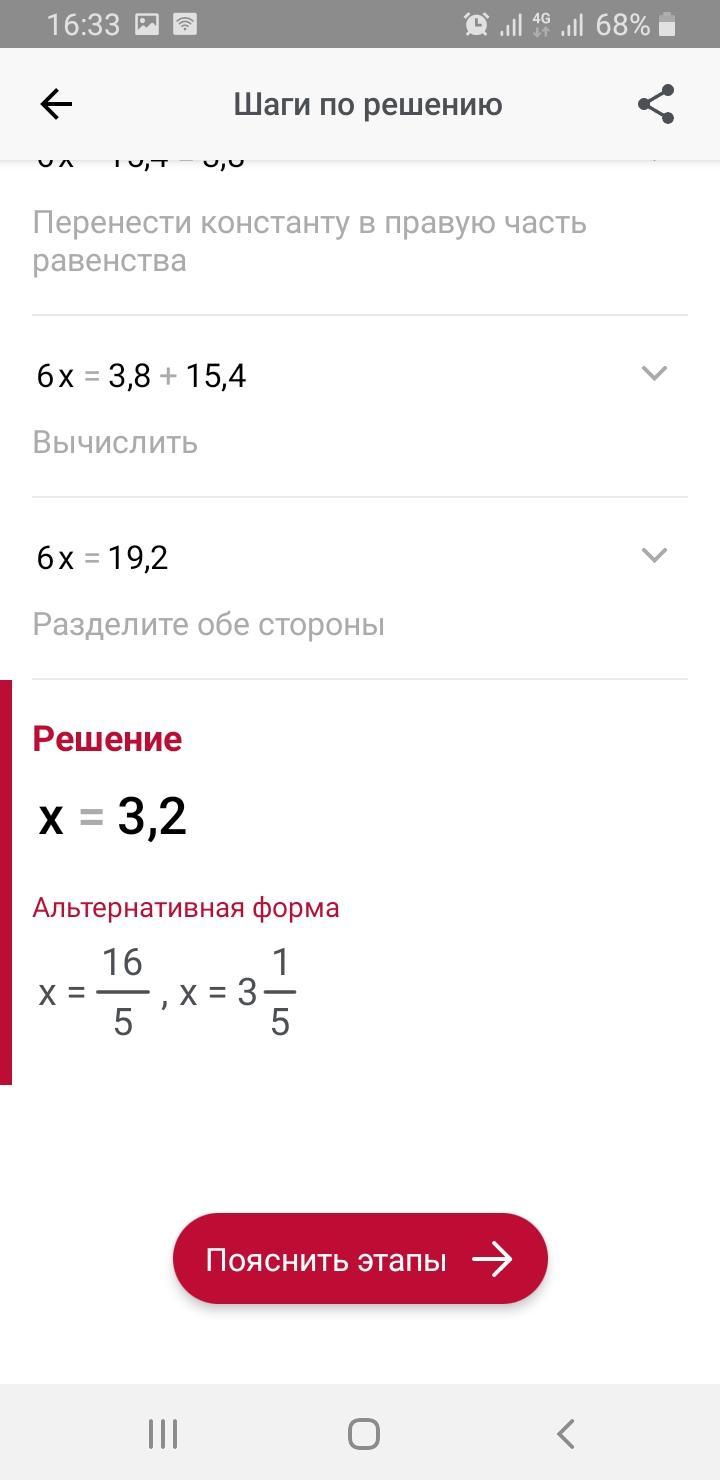Screen dimensions: 720x1480
Task: Go to the home screen
Action: coord(363,1434)
